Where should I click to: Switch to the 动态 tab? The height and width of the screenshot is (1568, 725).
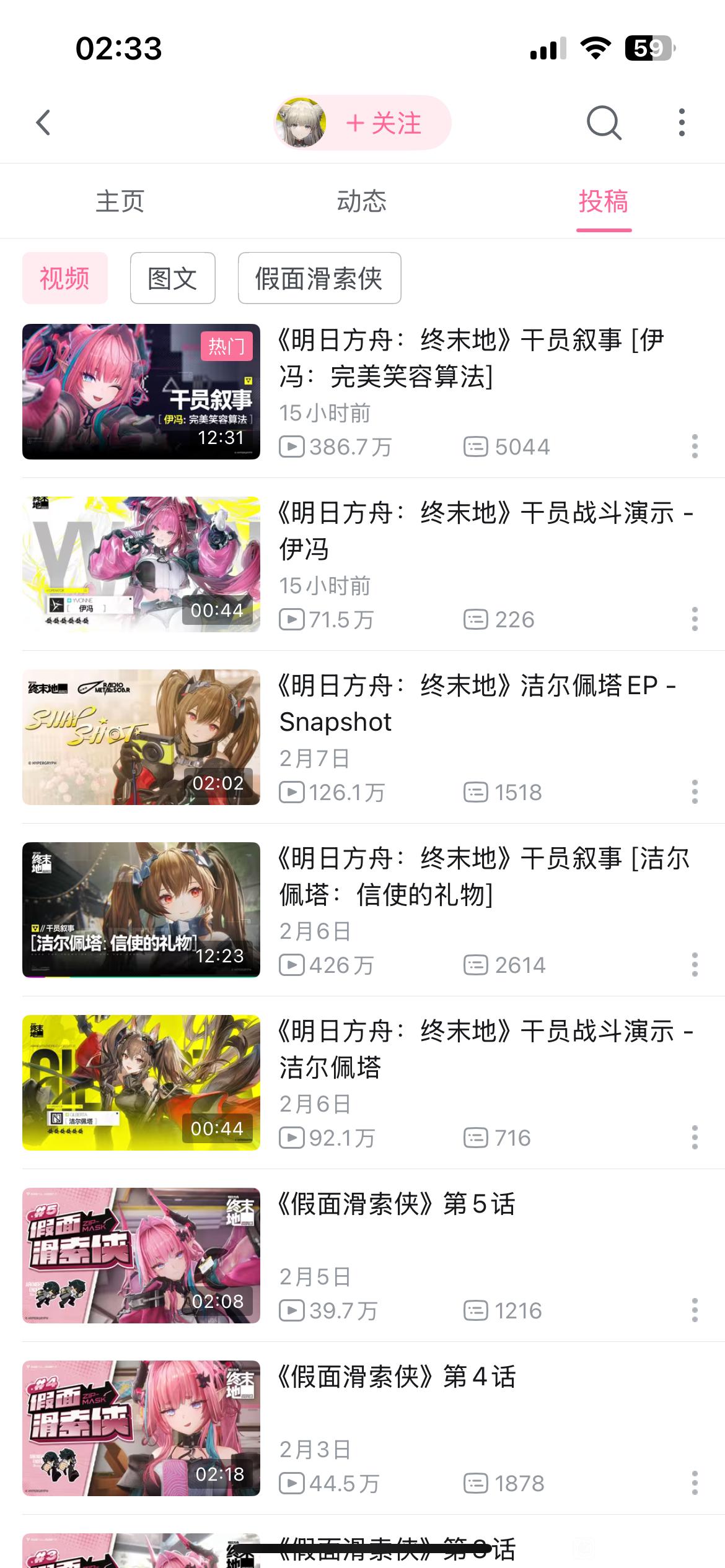[362, 202]
